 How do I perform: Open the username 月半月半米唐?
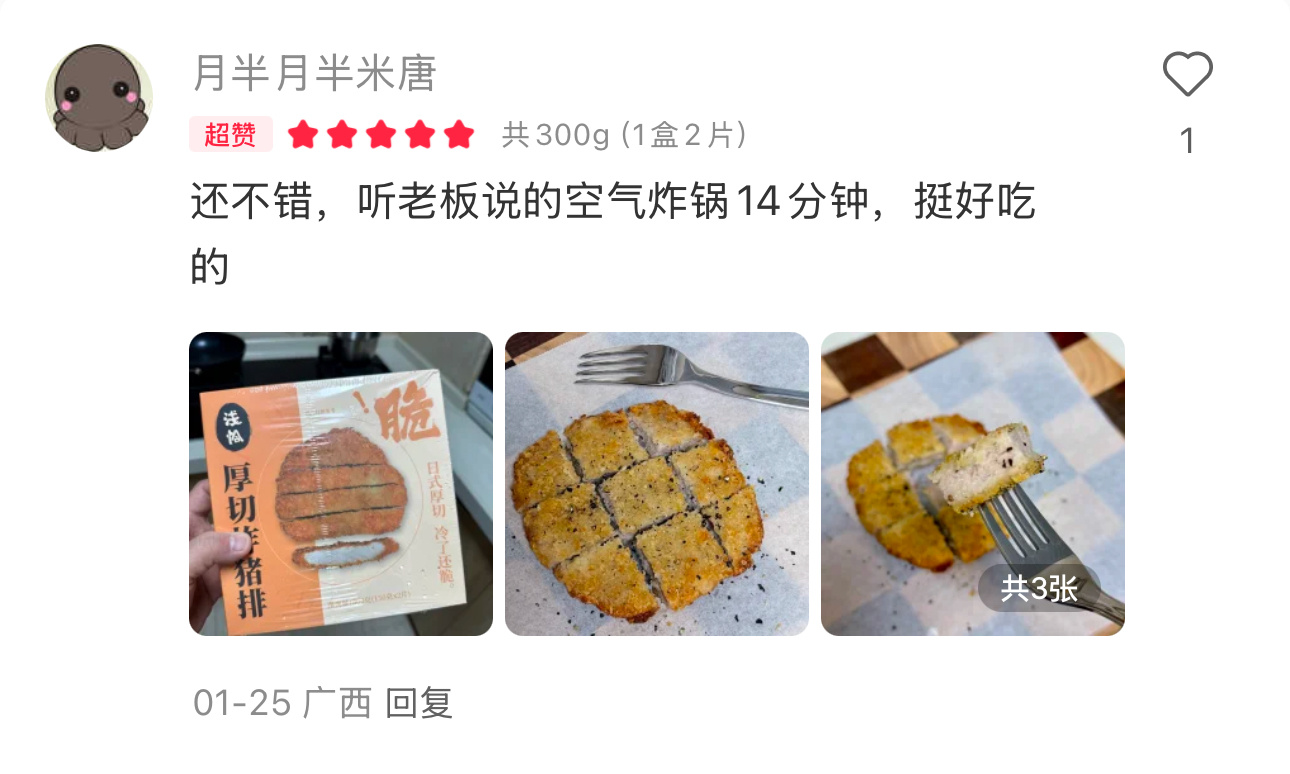(314, 73)
